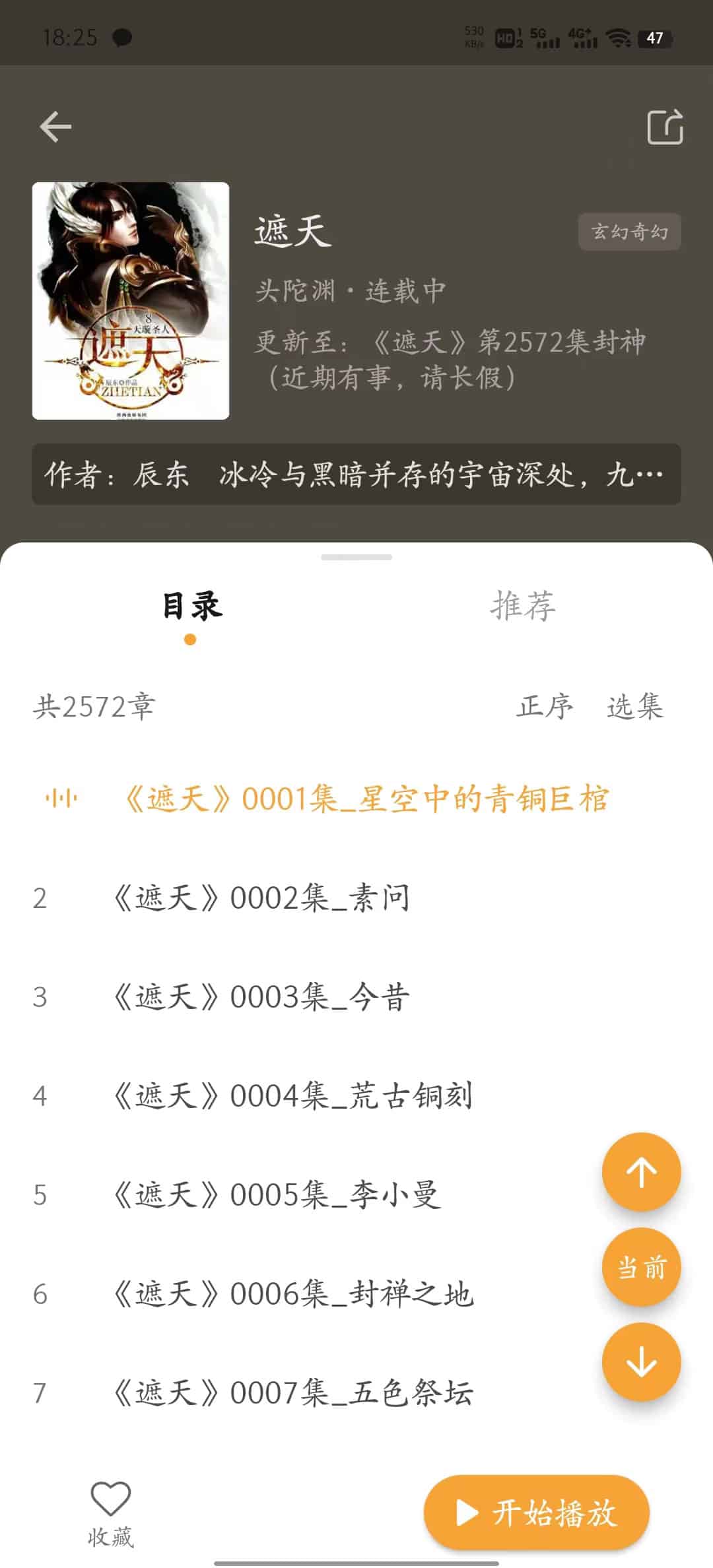Play episode 0001 星空中的青铜巨棺
Screen dimensions: 713x1568
pos(366,799)
